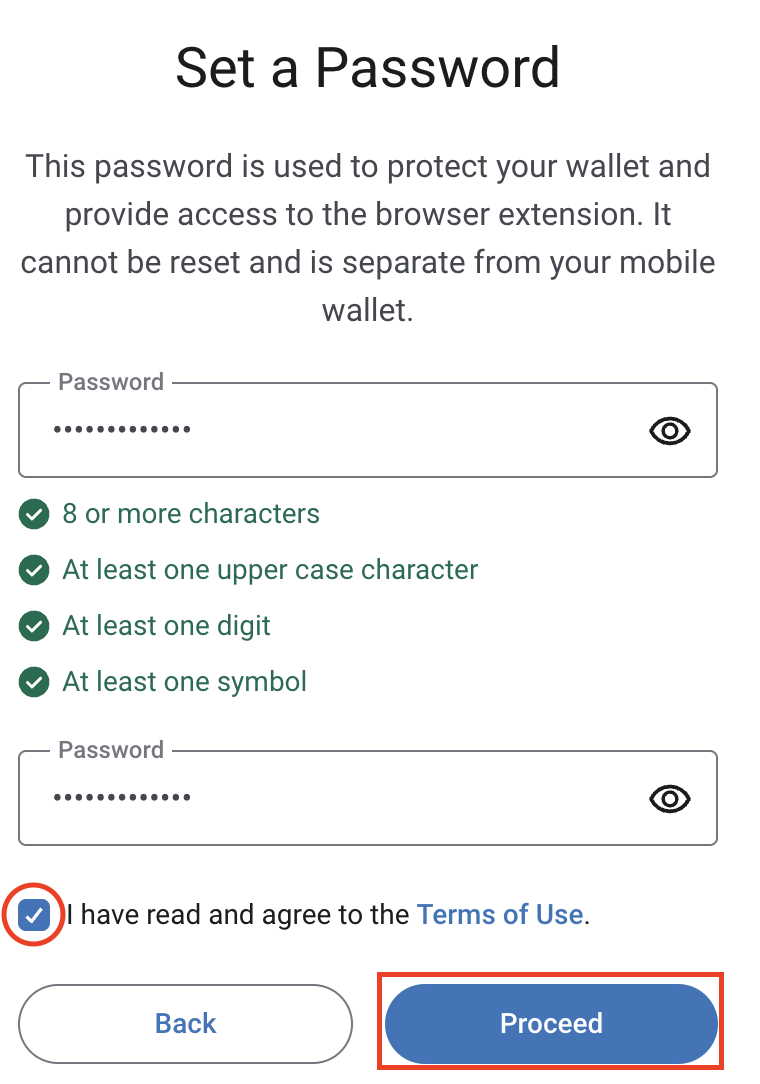760x1084 pixels.
Task: Click the Back button
Action: click(185, 1023)
